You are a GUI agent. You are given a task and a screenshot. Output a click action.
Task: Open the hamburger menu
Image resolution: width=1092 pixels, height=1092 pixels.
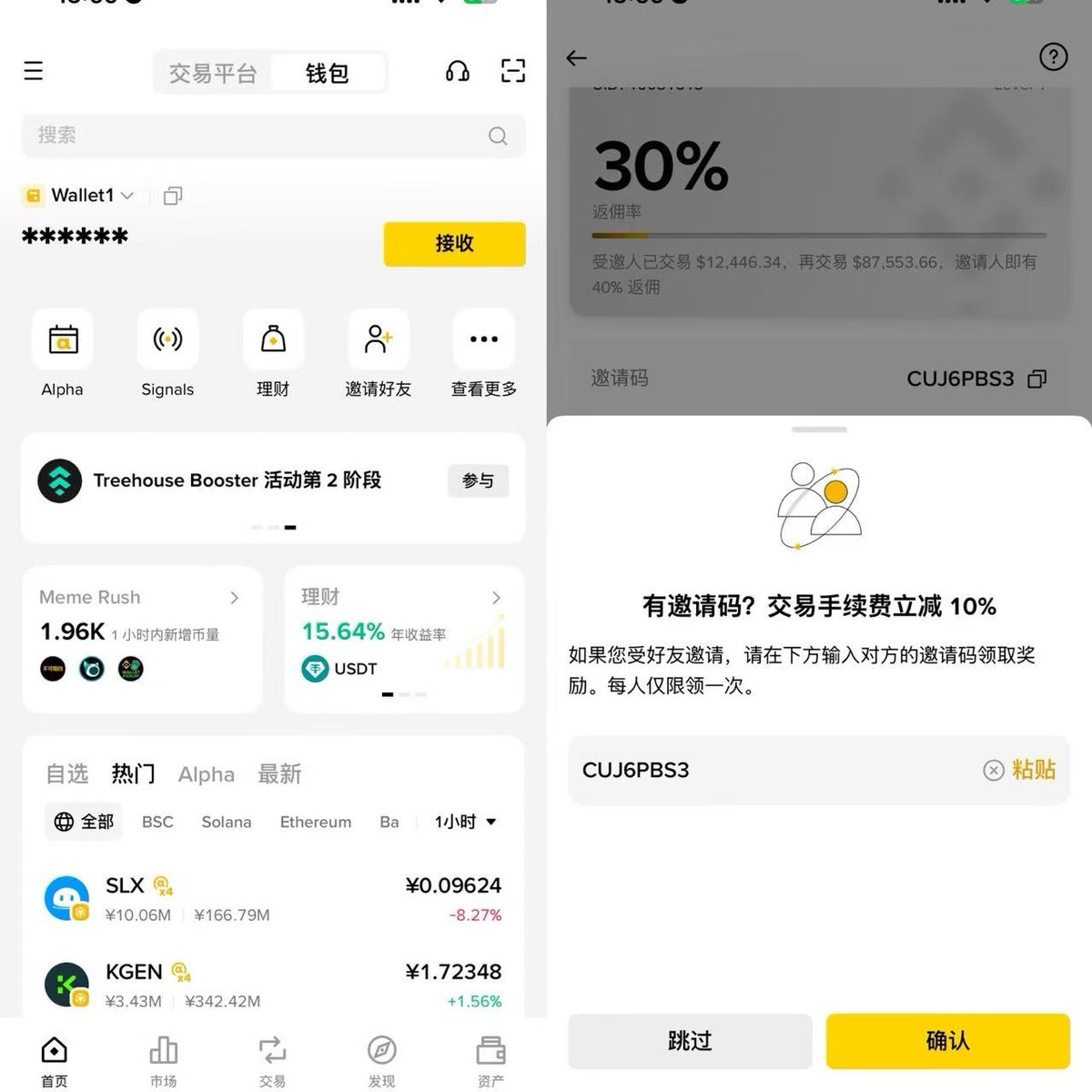[34, 71]
